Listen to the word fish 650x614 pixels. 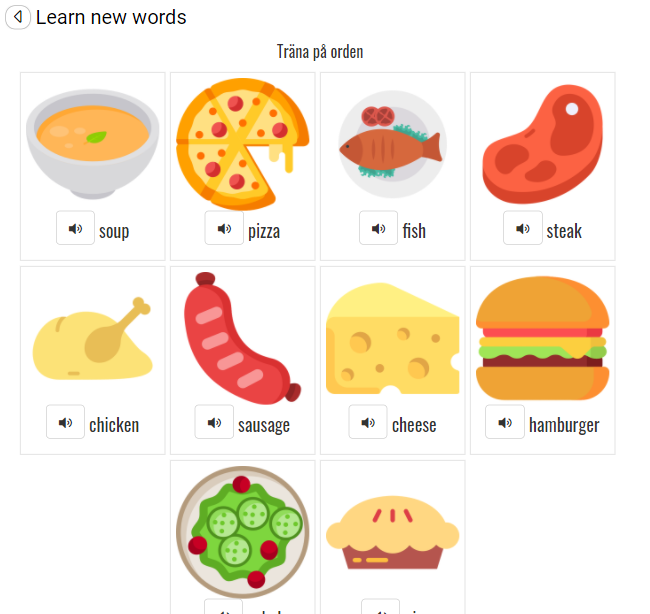(378, 229)
